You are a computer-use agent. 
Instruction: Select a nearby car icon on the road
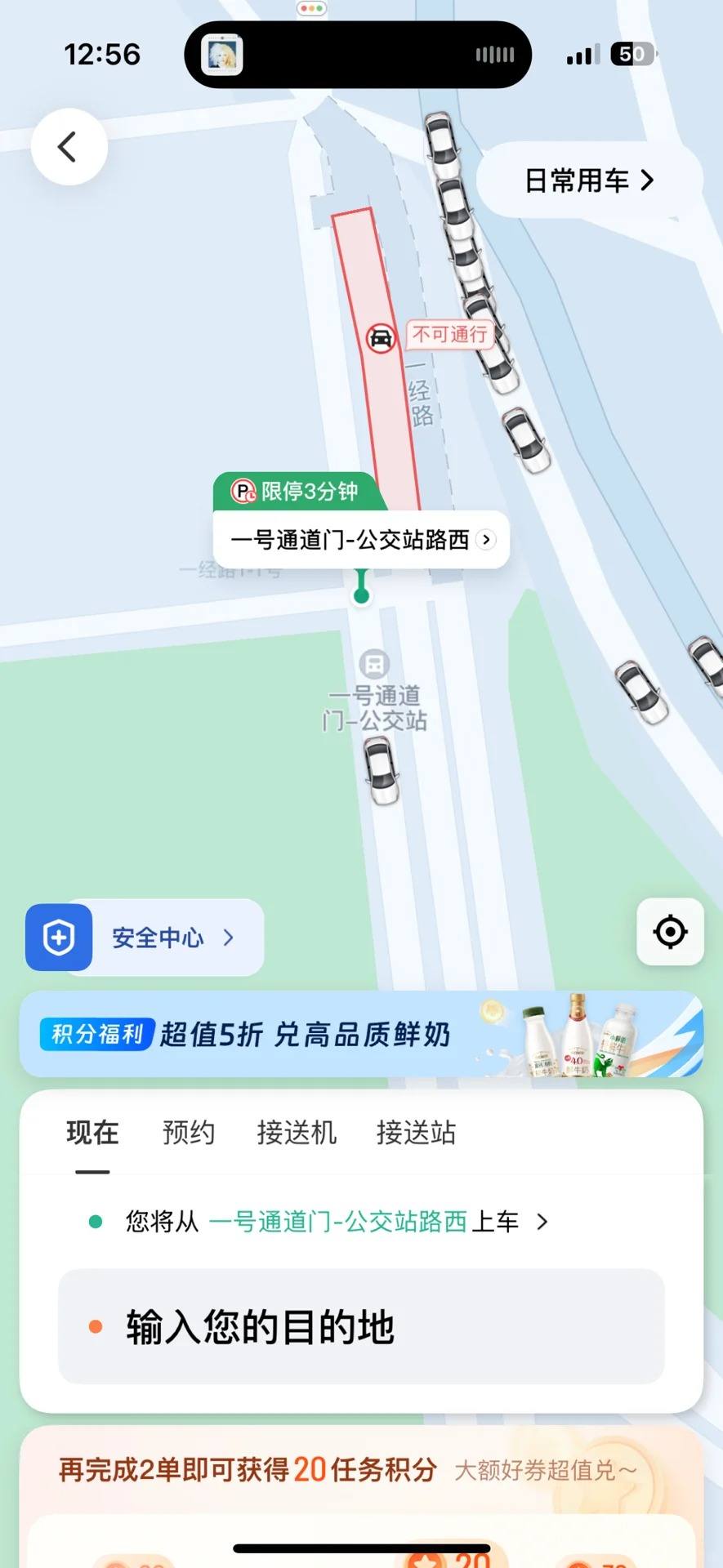[381, 772]
